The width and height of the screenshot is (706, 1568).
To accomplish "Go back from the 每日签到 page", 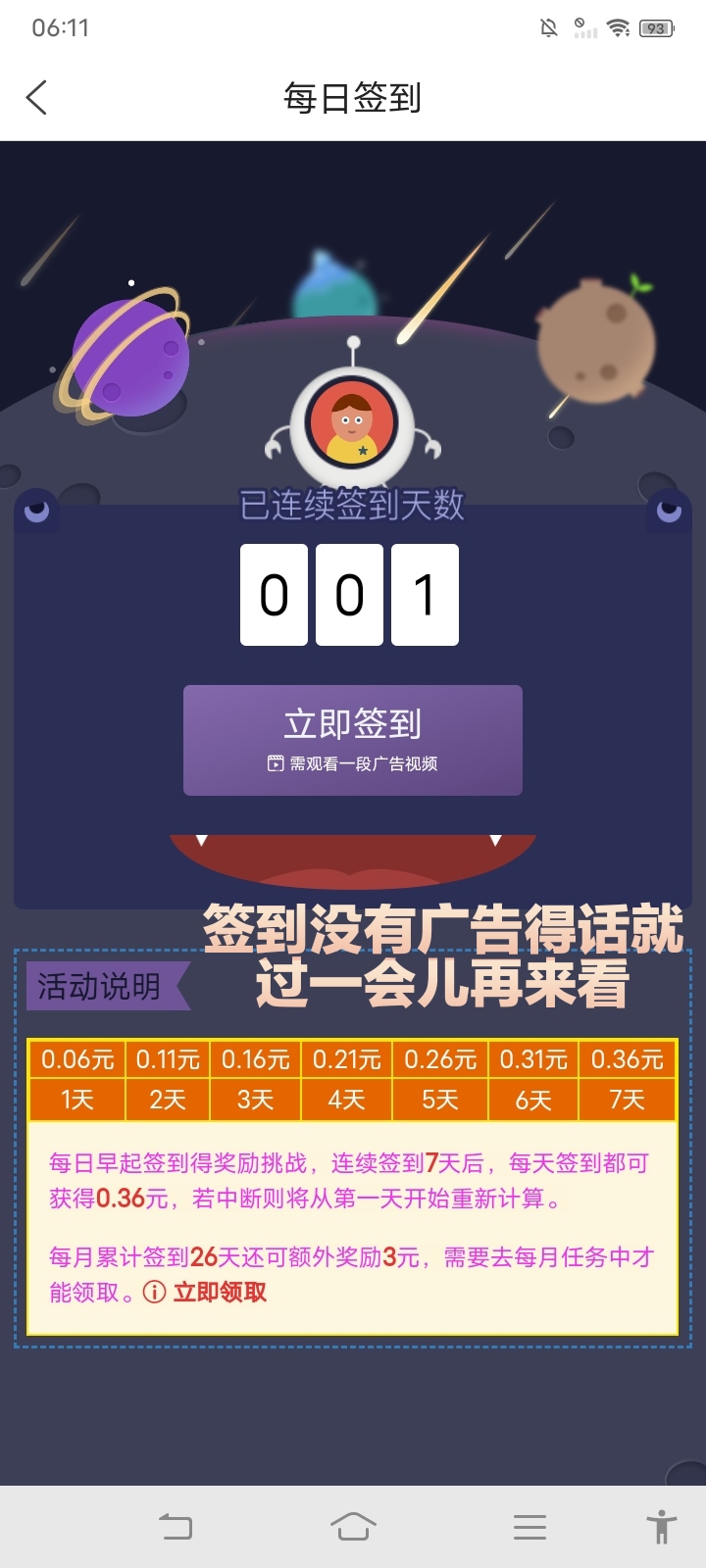I will [36, 98].
